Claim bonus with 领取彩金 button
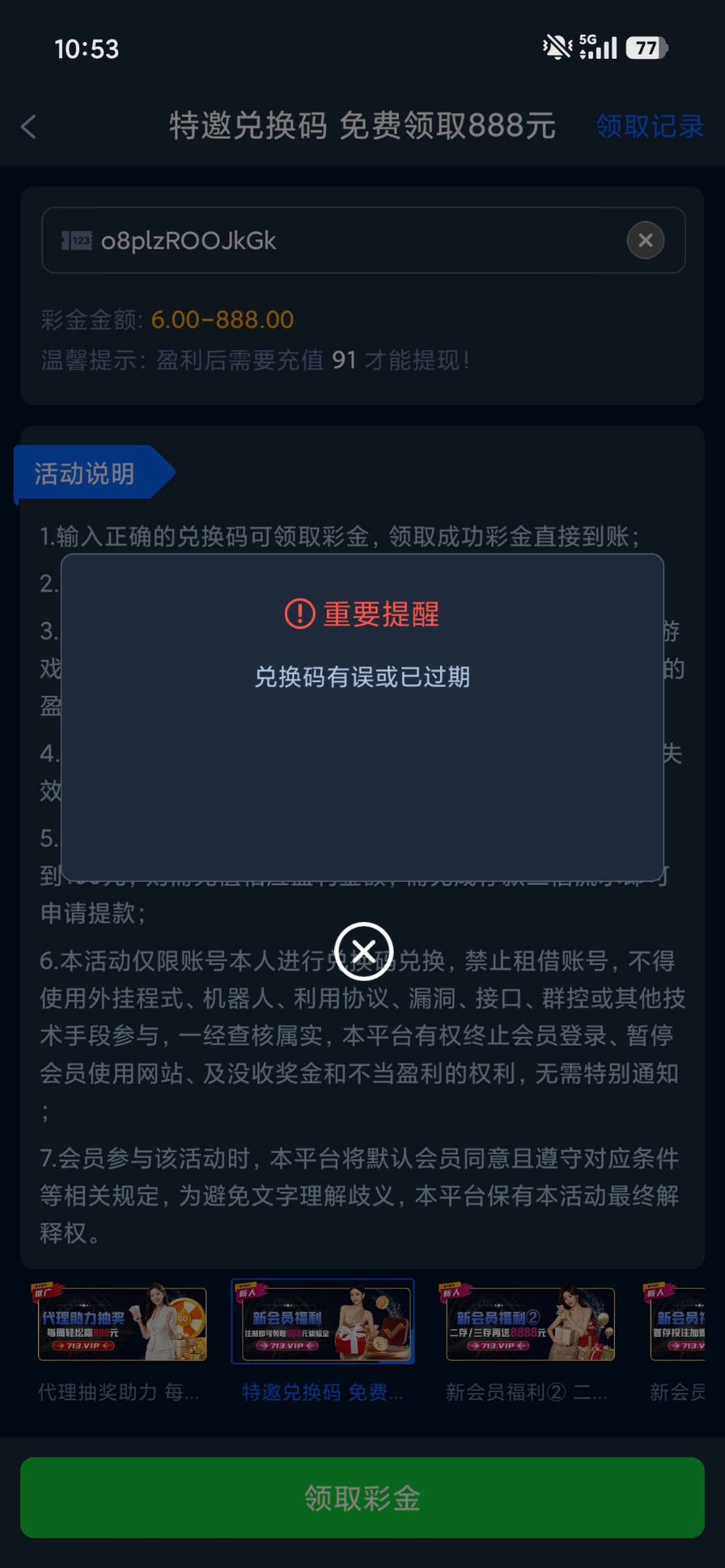 362,1497
